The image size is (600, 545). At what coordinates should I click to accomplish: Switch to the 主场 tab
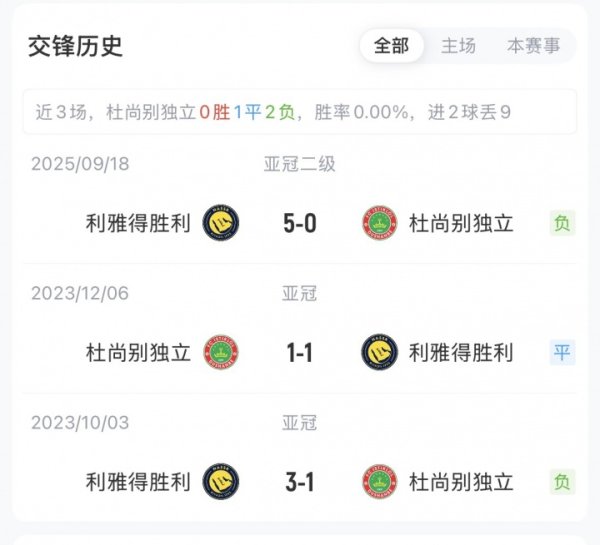click(x=459, y=46)
